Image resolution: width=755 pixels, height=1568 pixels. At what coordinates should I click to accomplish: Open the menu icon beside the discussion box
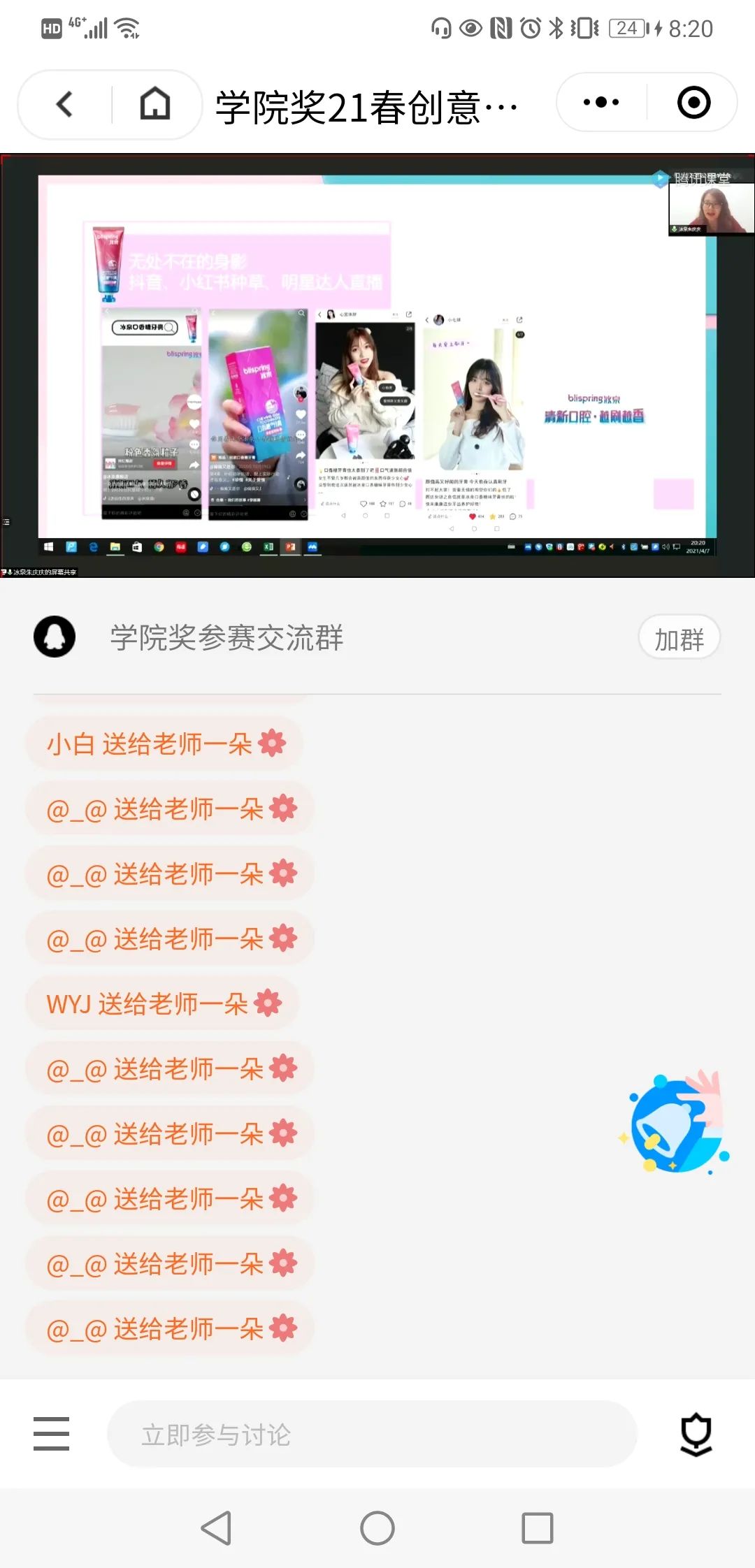click(51, 1434)
